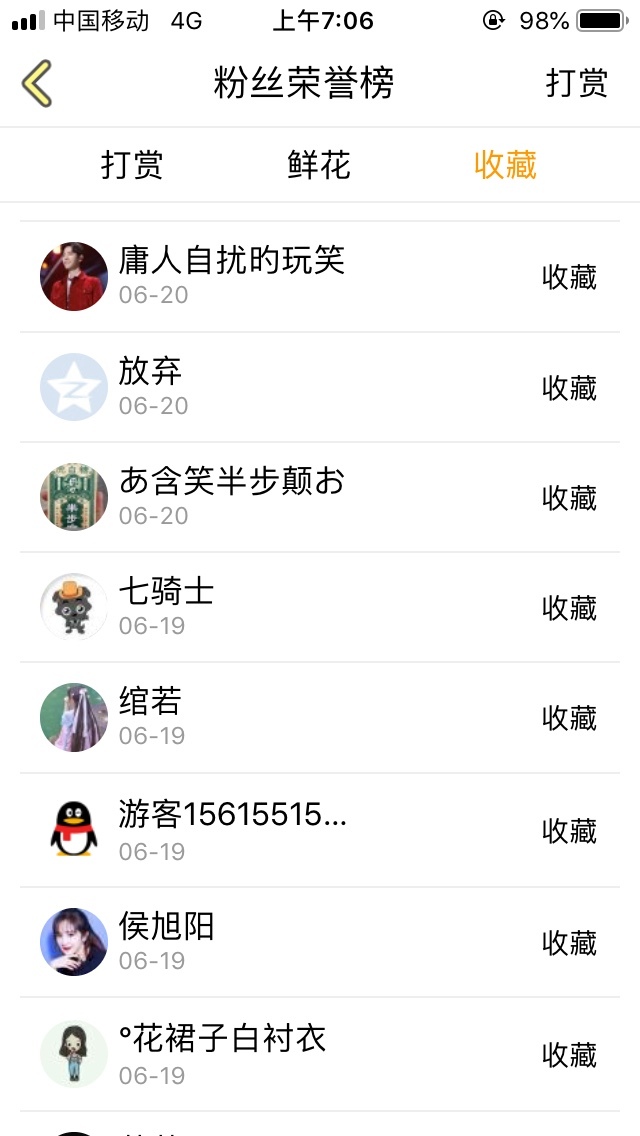Open 七骑士's entry
Screen dimensions: 640x1136
tap(320, 607)
